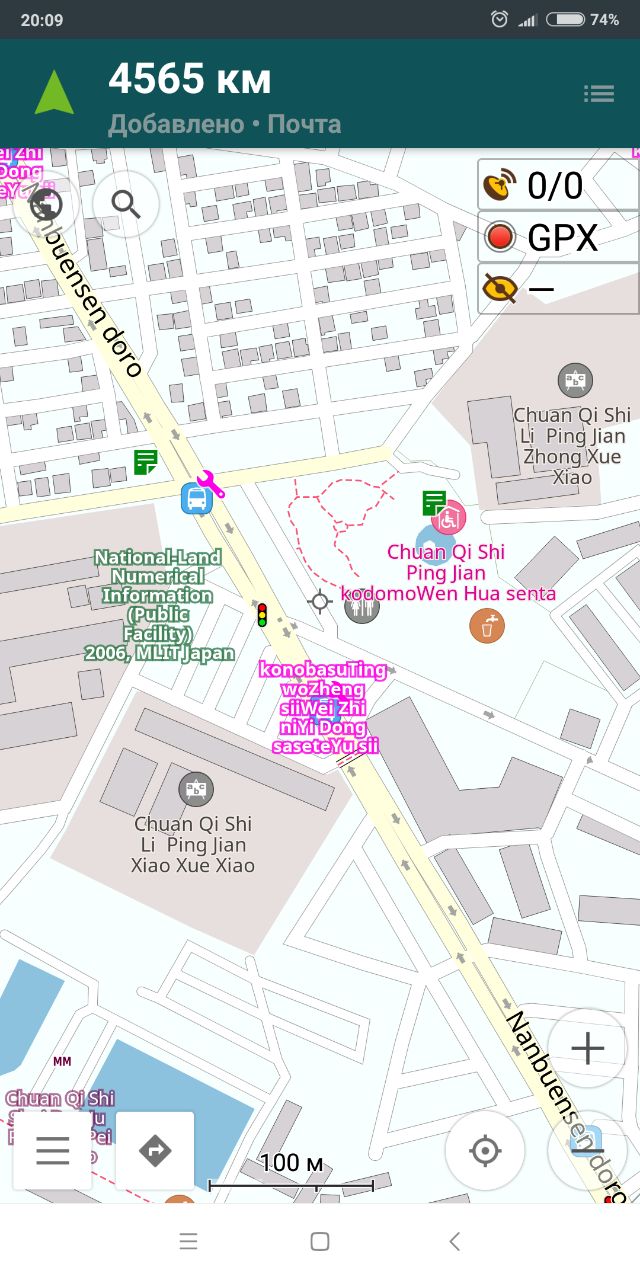Select the traffic light marker on map
Screen dimensions: 640x1280
pyautogui.click(x=263, y=615)
